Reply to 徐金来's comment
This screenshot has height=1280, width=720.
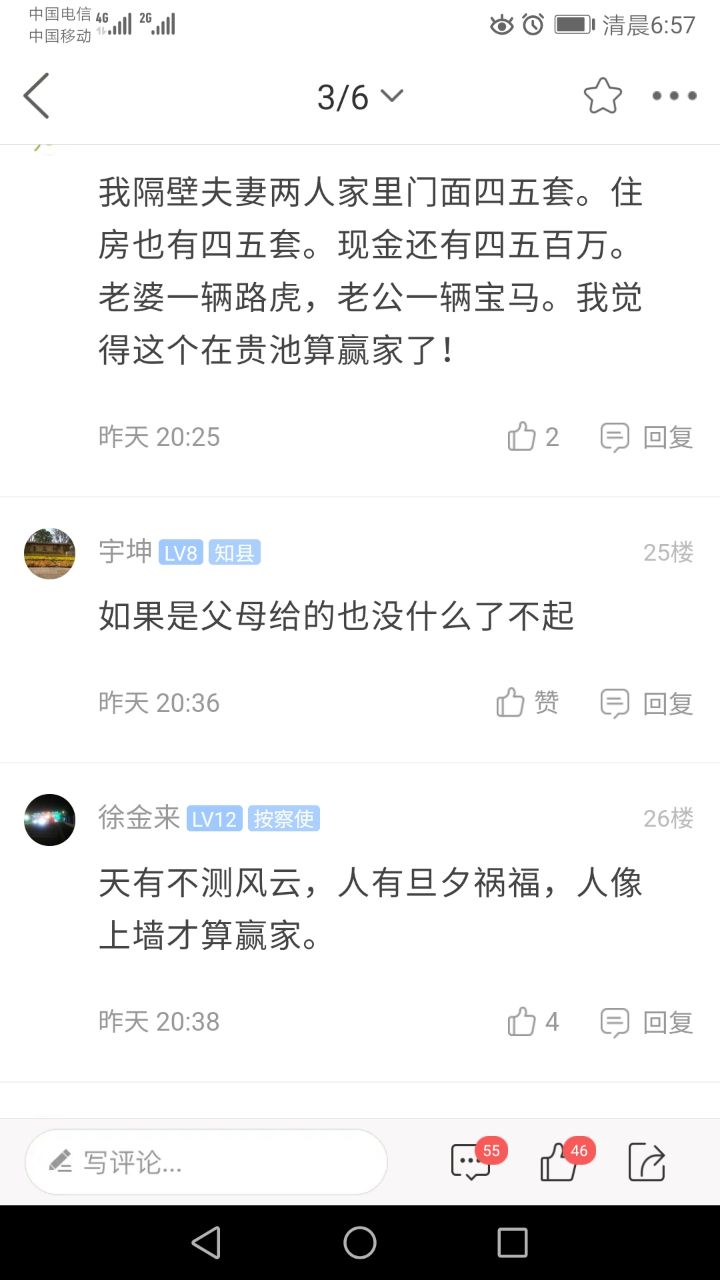pyautogui.click(x=647, y=1022)
